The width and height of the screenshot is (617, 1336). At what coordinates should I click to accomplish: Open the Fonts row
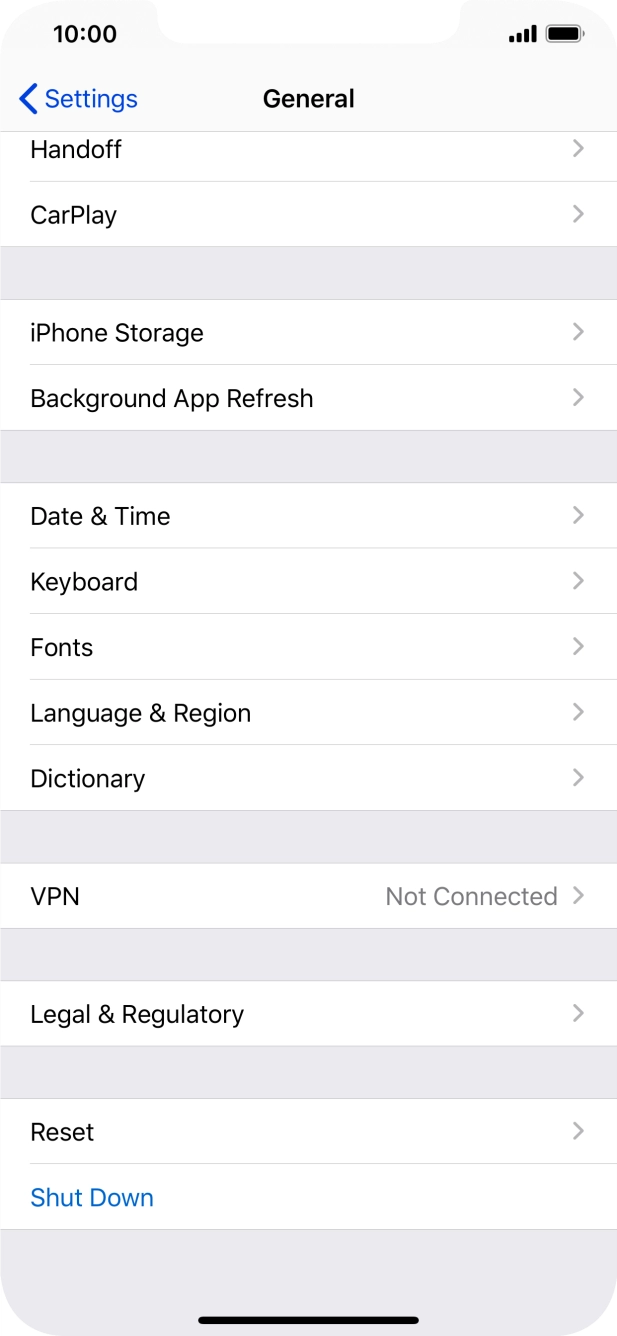(x=308, y=647)
